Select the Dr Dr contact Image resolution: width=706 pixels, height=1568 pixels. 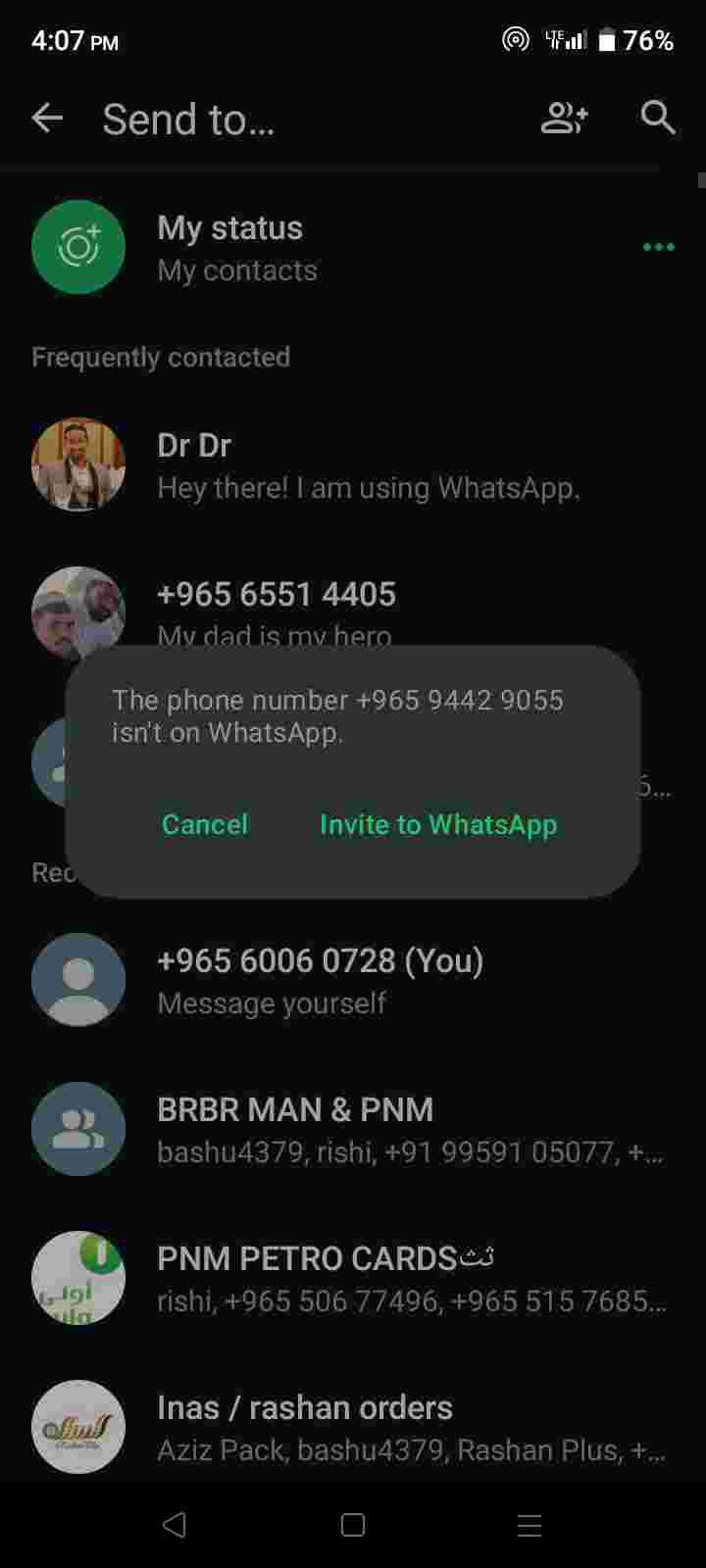[353, 465]
